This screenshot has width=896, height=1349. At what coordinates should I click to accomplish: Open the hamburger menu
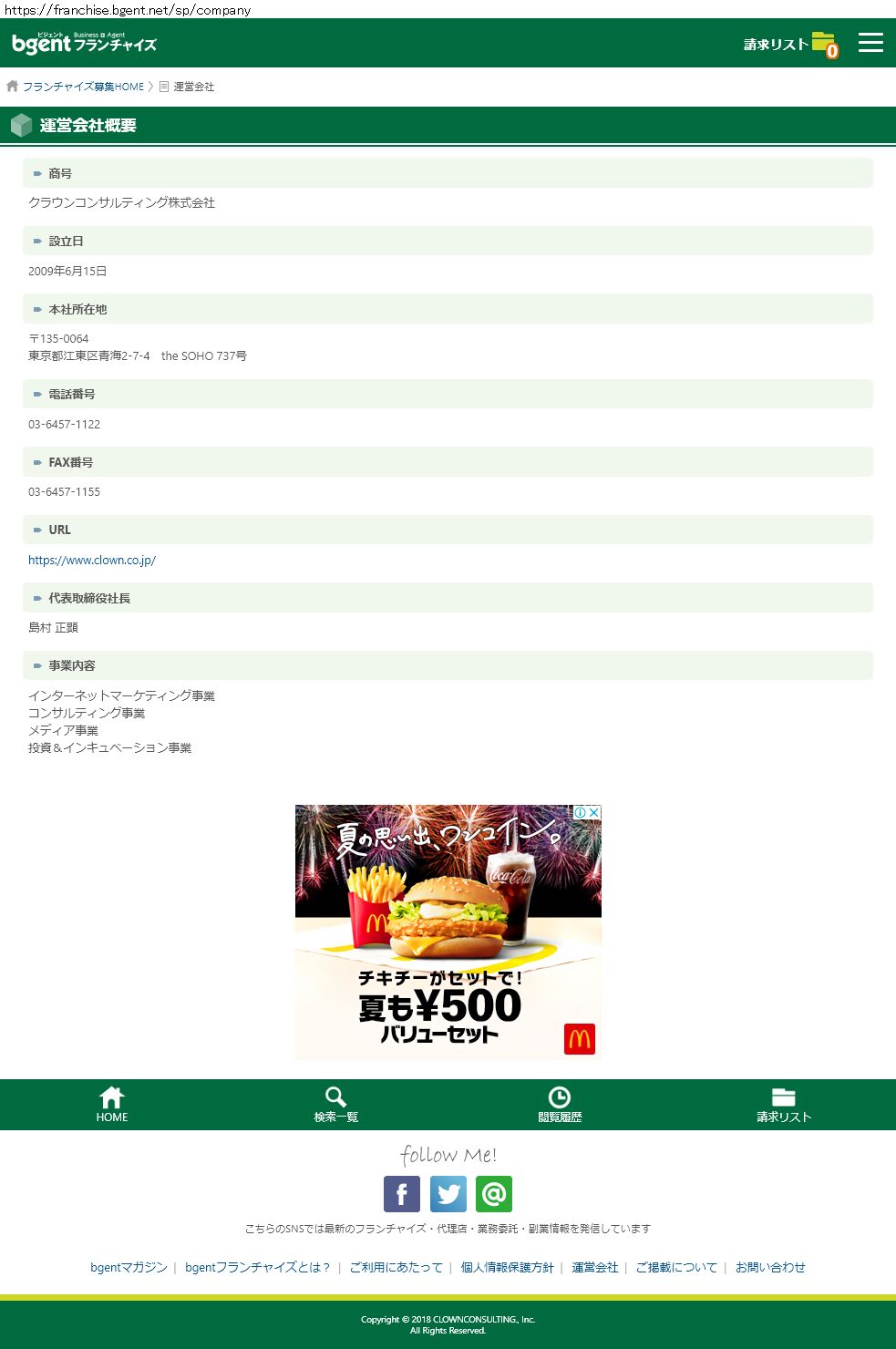(x=870, y=43)
